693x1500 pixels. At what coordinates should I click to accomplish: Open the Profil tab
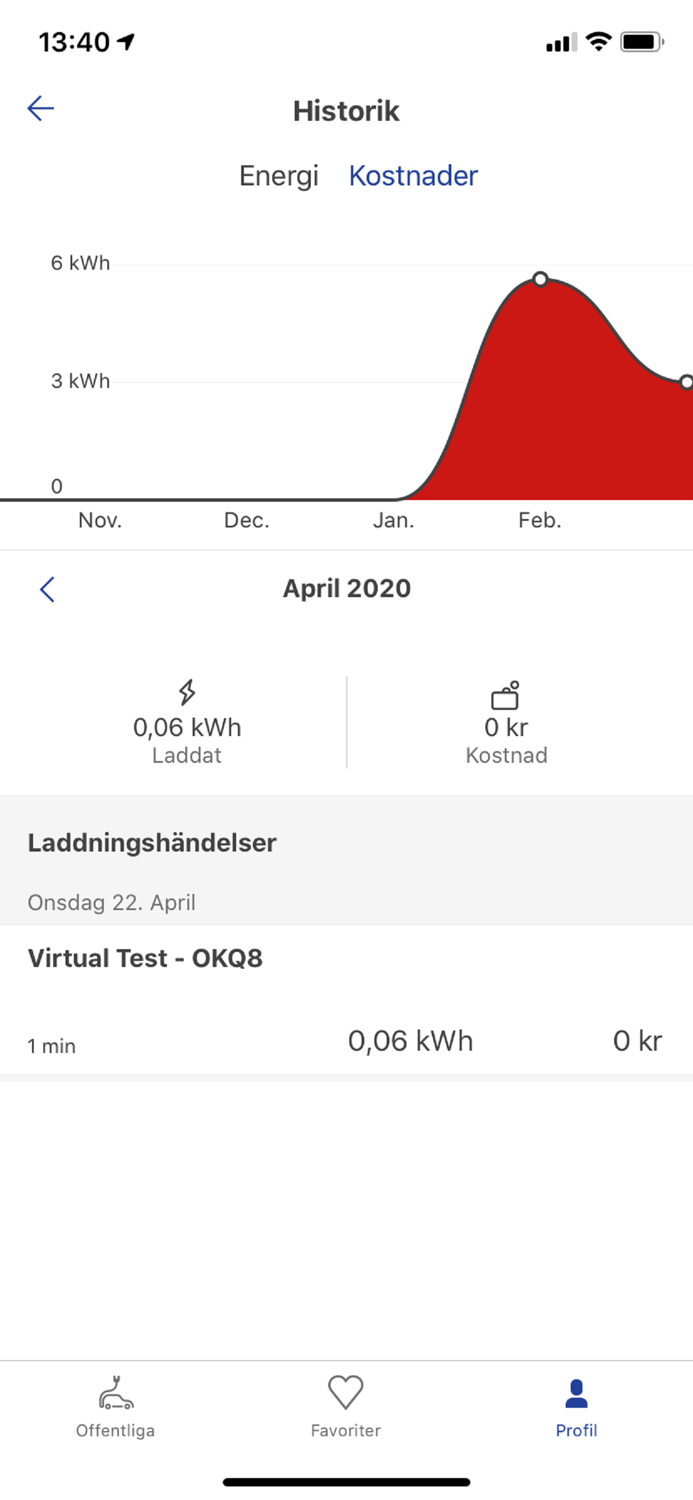[x=576, y=1407]
